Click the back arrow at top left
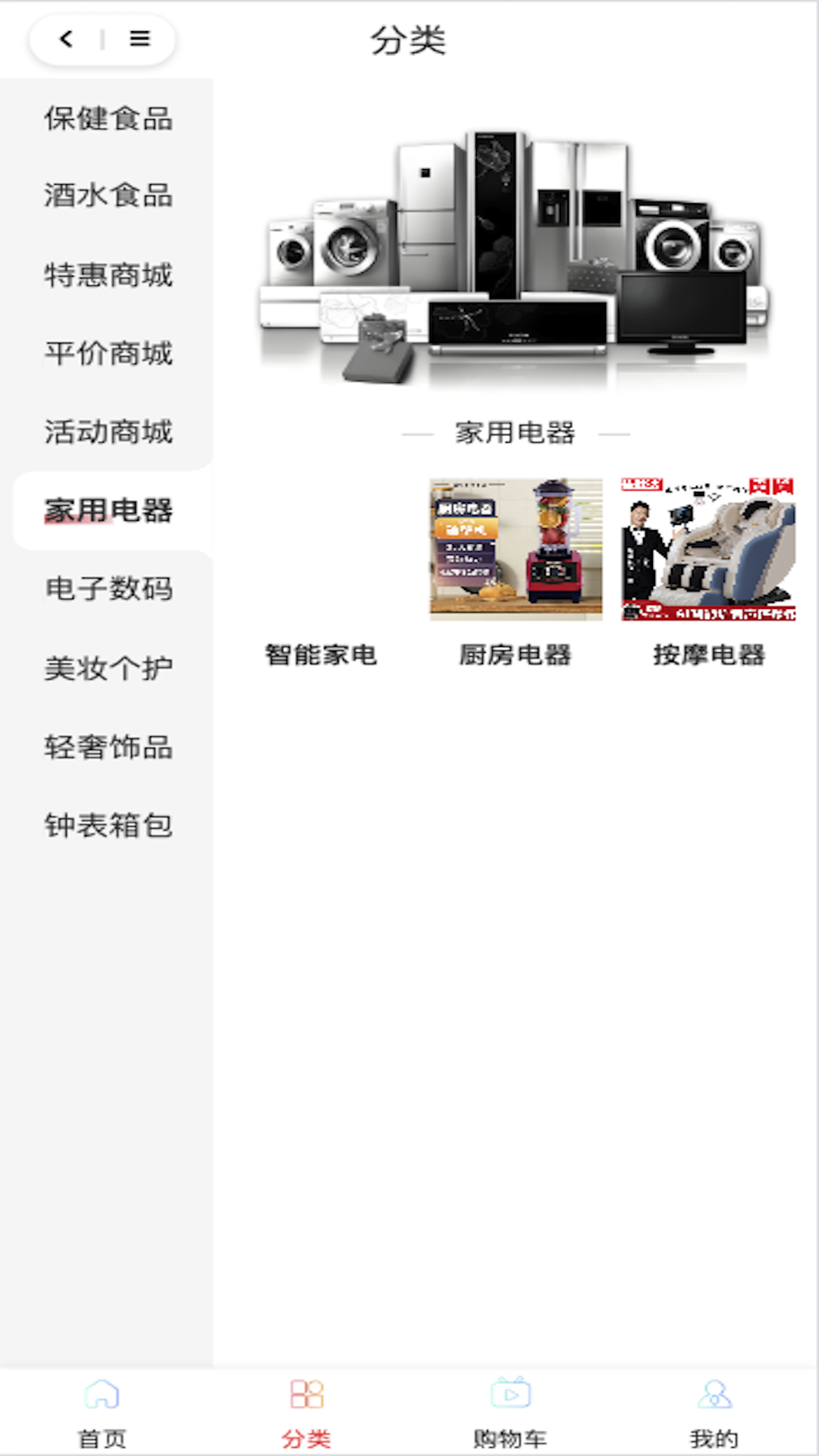Viewport: 819px width, 1456px height. (64, 39)
